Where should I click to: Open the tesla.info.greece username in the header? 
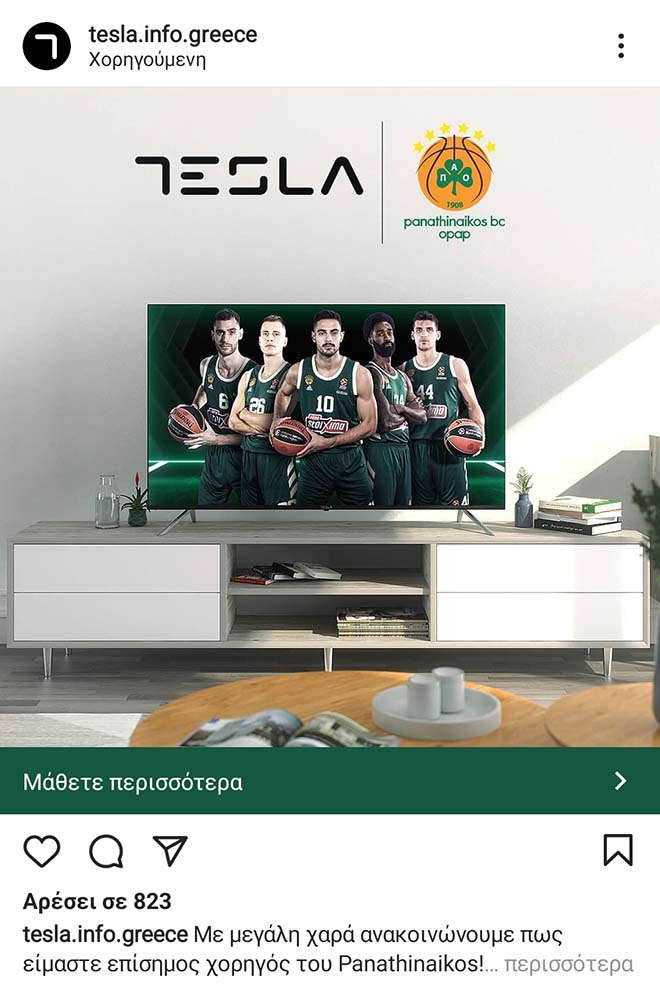click(172, 34)
